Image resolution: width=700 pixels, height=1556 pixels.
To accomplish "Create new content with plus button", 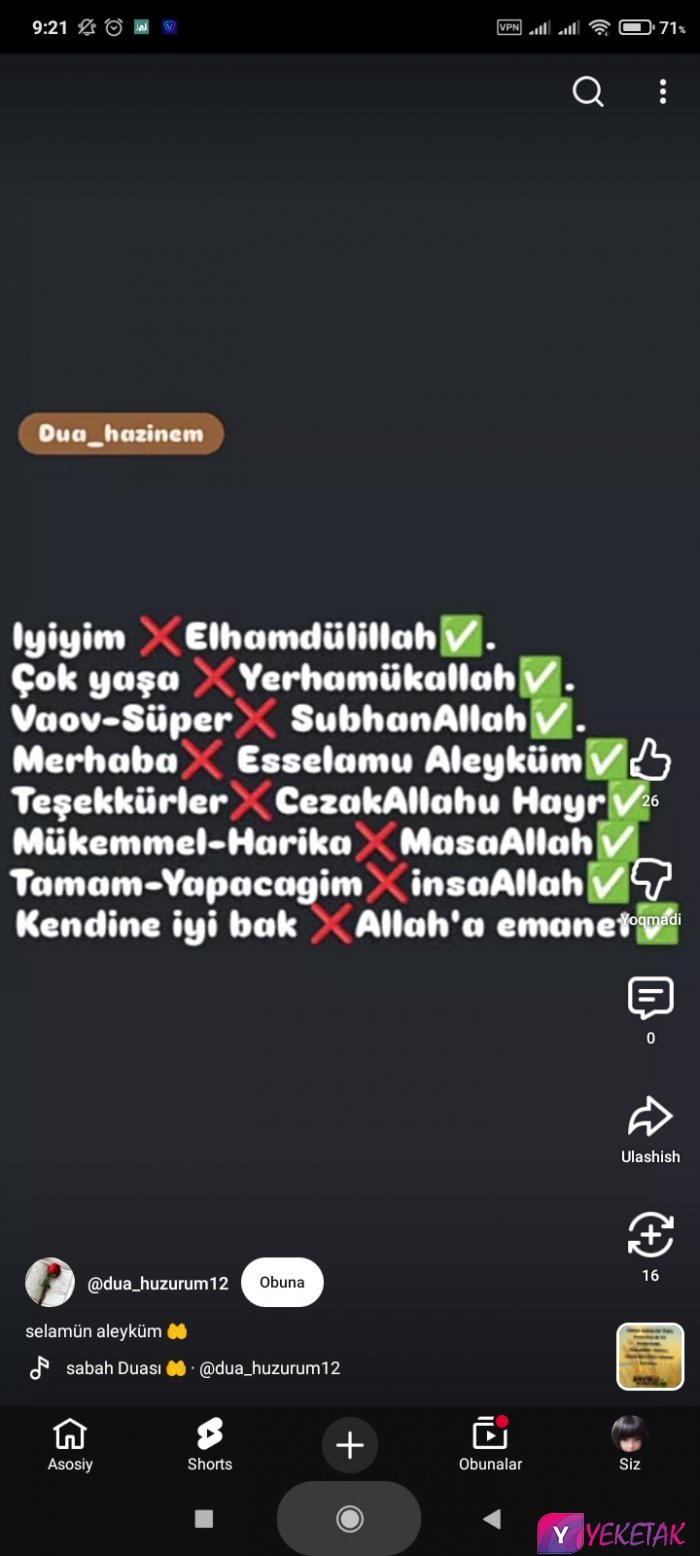I will click(350, 1445).
